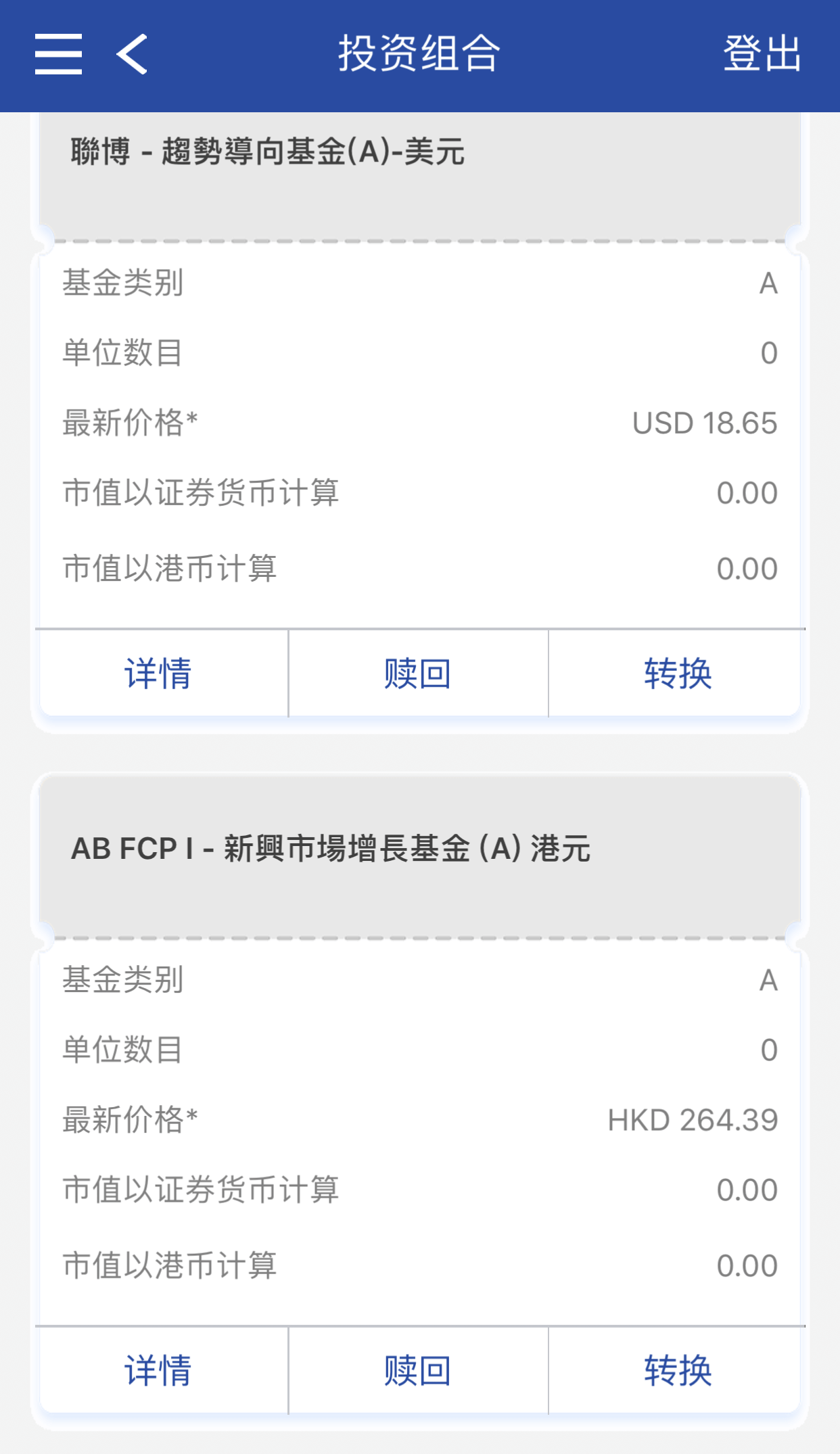Open 详情 for 聯博 趨勢導向基金
Screen dimensions: 840x1454
tap(159, 674)
